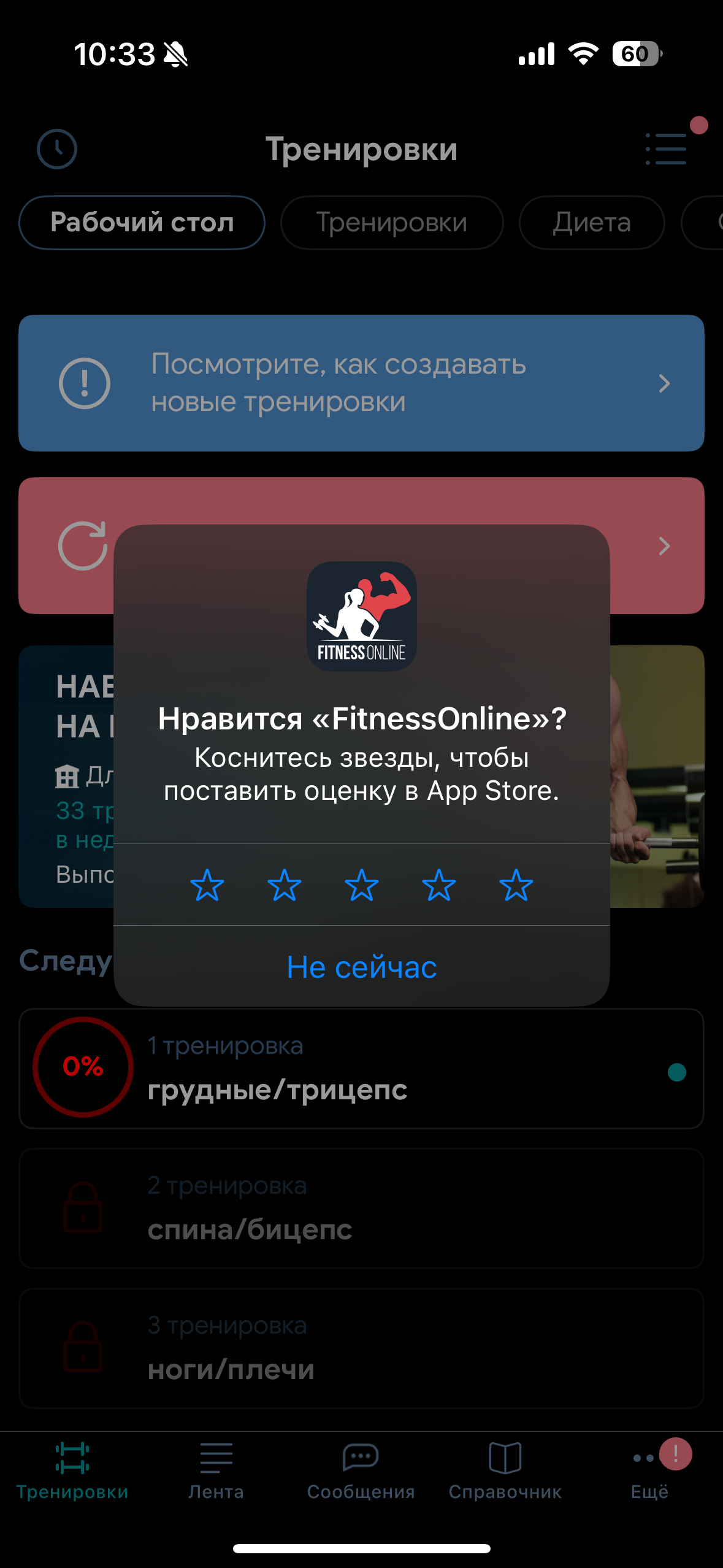The image size is (723, 1568).
Task: Choose a four-star rating
Action: click(x=439, y=885)
